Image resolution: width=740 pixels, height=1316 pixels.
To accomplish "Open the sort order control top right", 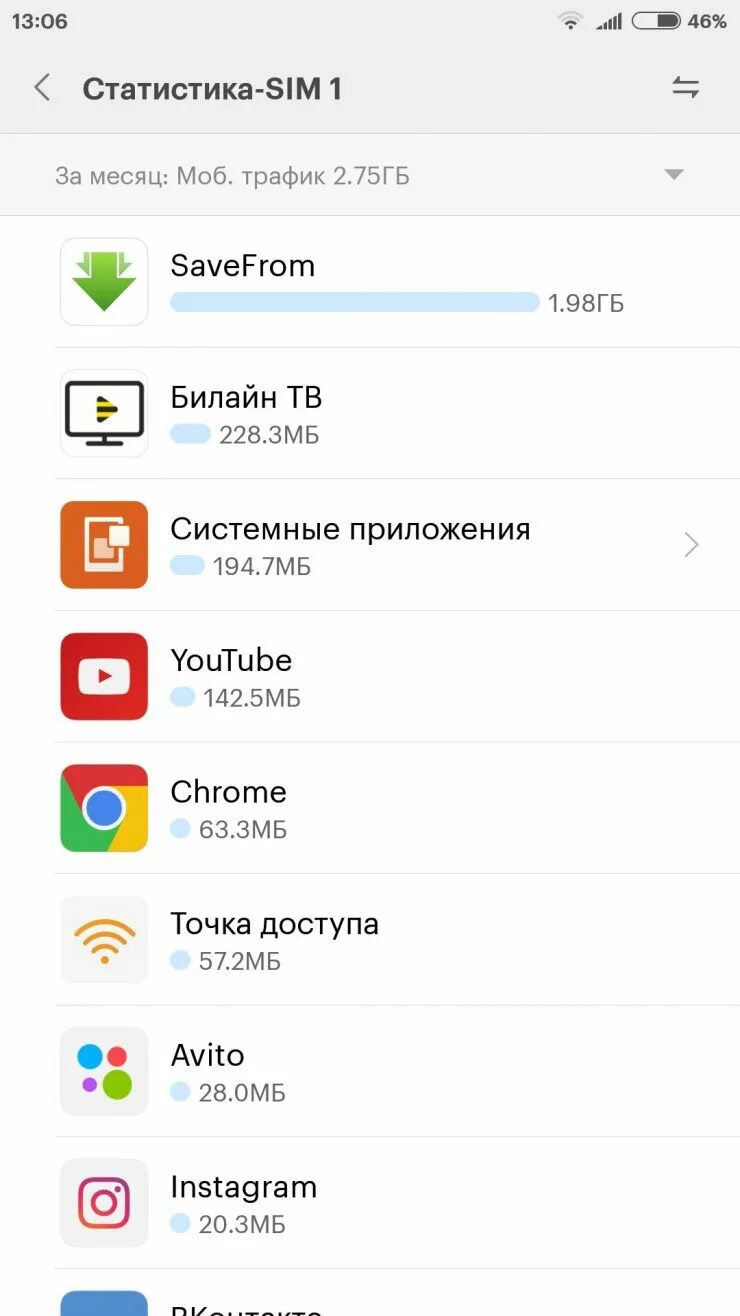I will click(x=686, y=87).
